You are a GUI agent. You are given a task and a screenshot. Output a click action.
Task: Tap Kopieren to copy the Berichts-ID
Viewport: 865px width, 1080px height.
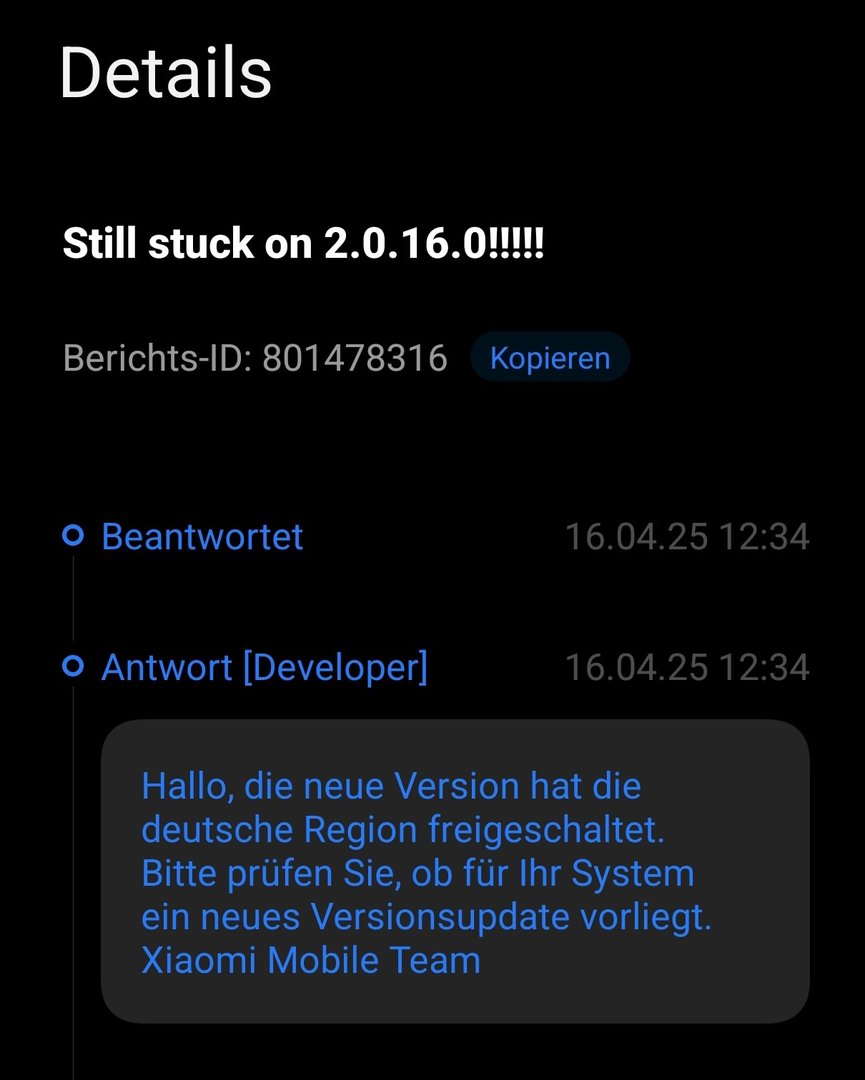tap(550, 358)
